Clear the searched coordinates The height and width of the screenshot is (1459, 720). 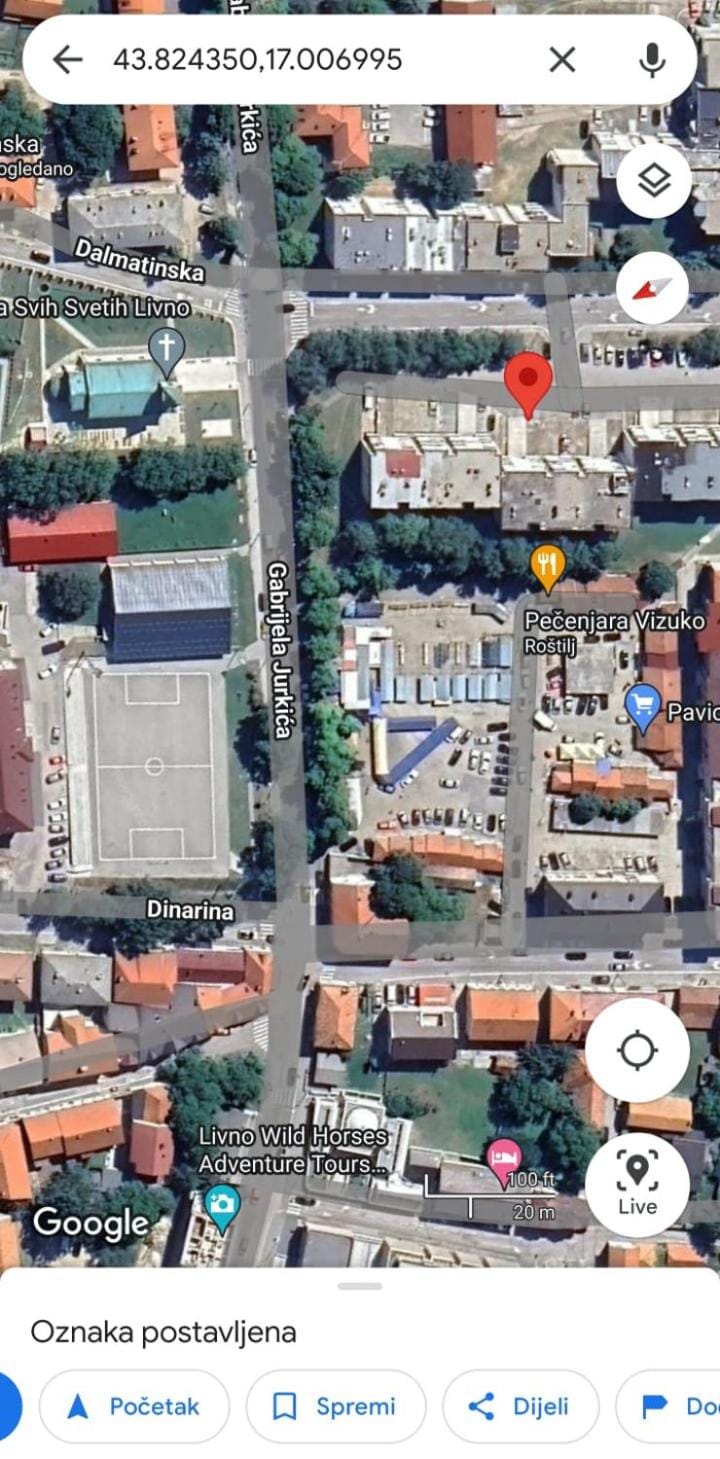tap(562, 60)
